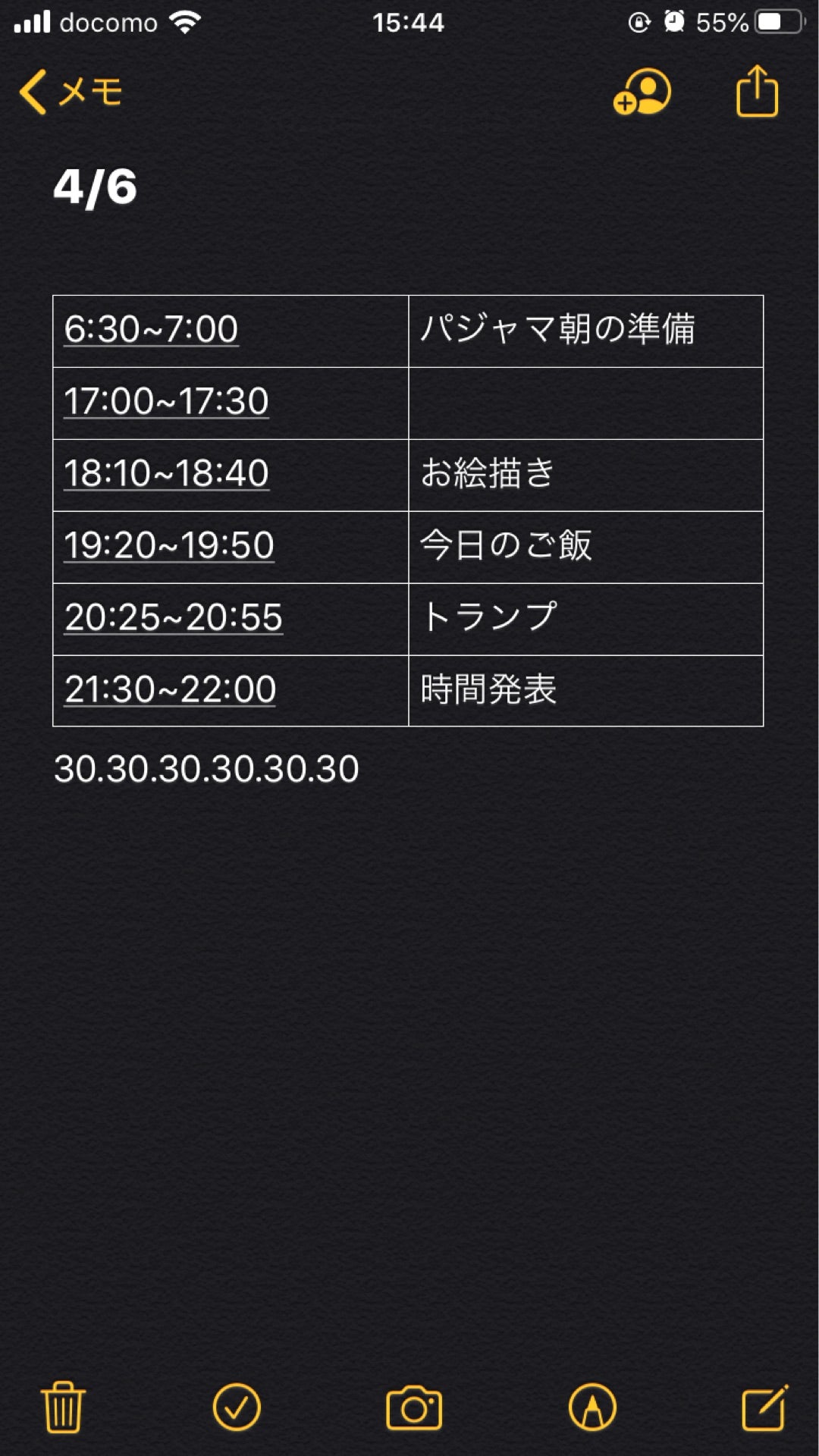
Task: Open the 18:10~18:40 time link
Action: tap(166, 474)
